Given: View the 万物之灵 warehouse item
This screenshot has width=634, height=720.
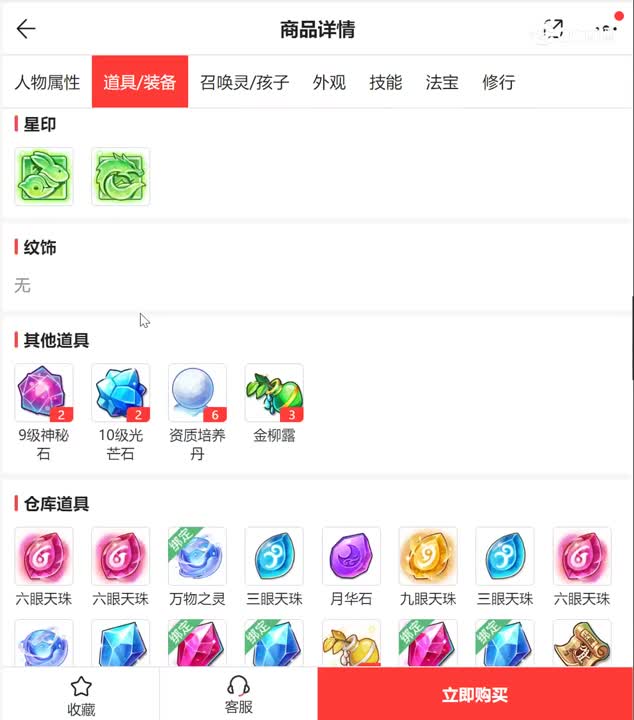Looking at the screenshot, I should coord(197,557).
